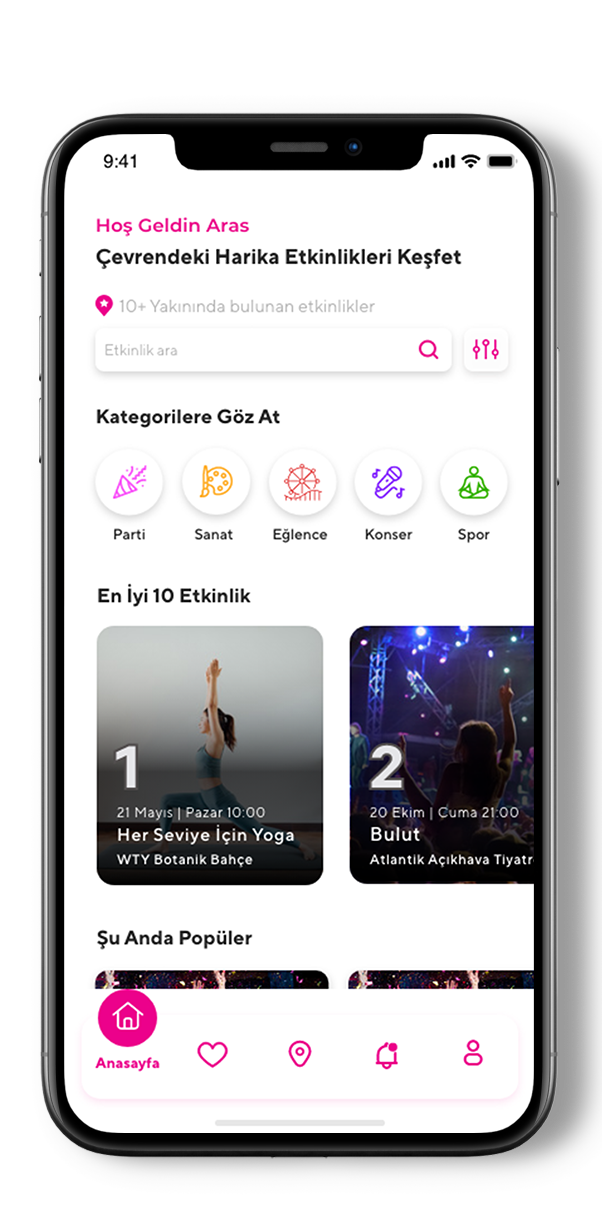The width and height of the screenshot is (602, 1214).
Task: Switch to the profile tab
Action: (473, 1052)
